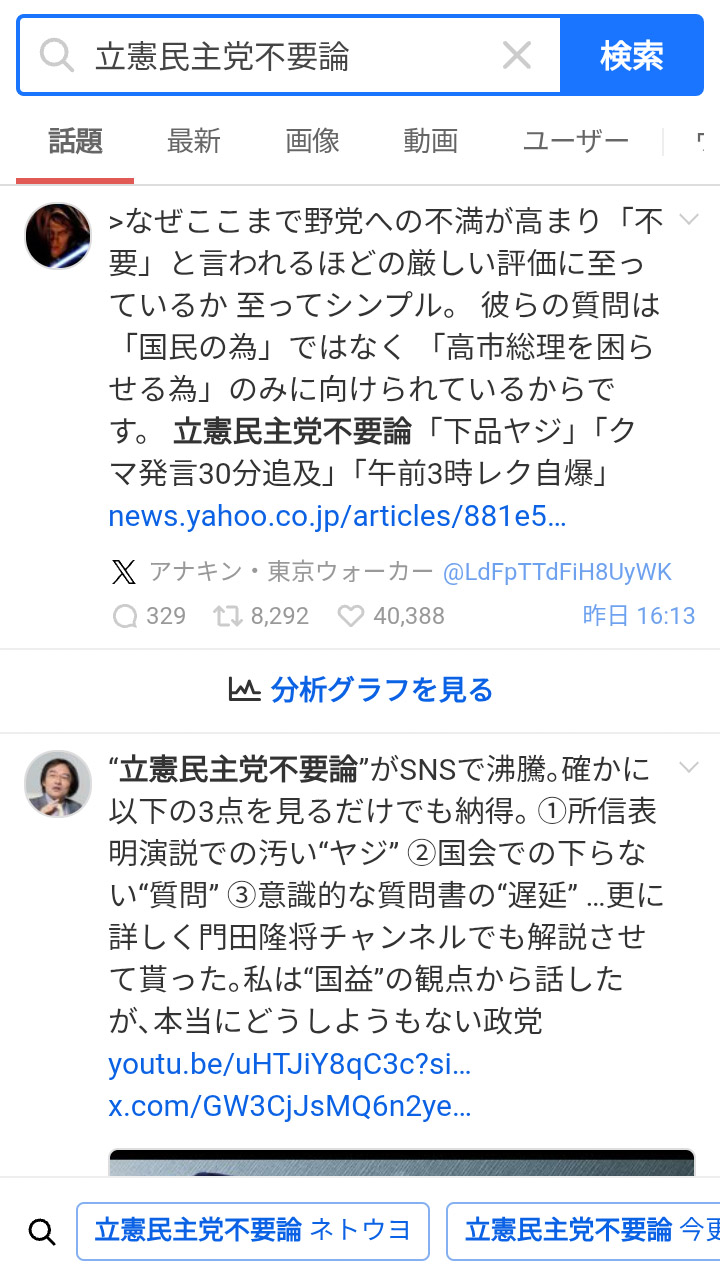Viewport: 720px width, 1287px height.
Task: Expand the chevron on アナキン's post
Action: tap(689, 220)
